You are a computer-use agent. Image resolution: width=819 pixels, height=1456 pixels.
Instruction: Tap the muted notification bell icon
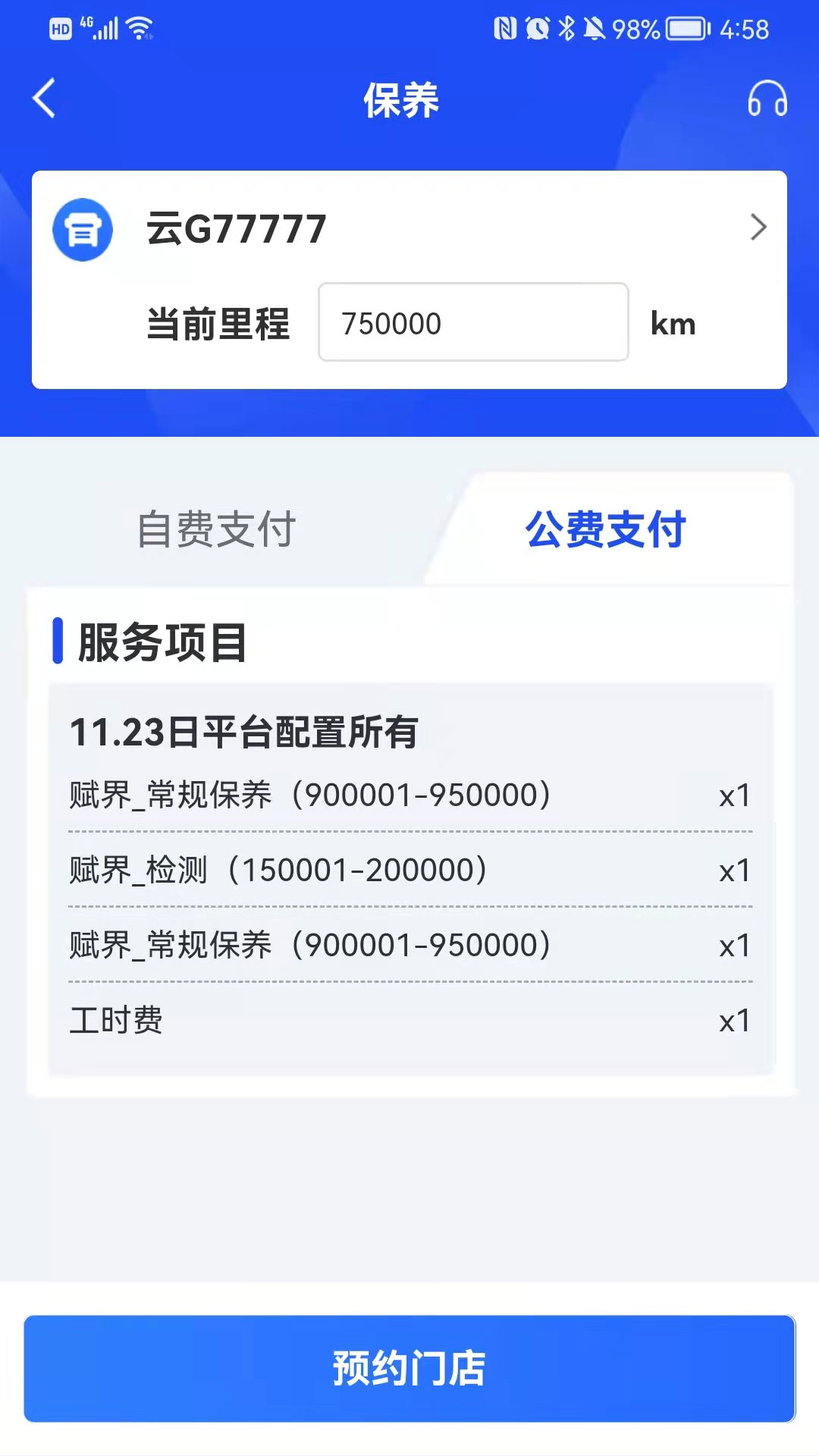(x=595, y=27)
